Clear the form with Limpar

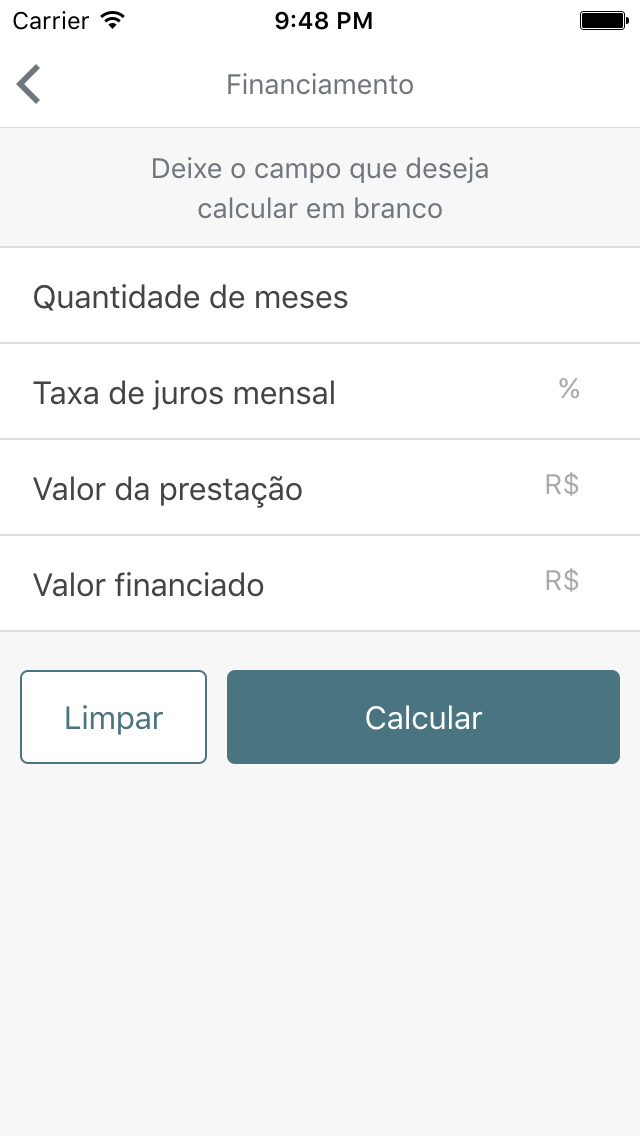coord(113,717)
